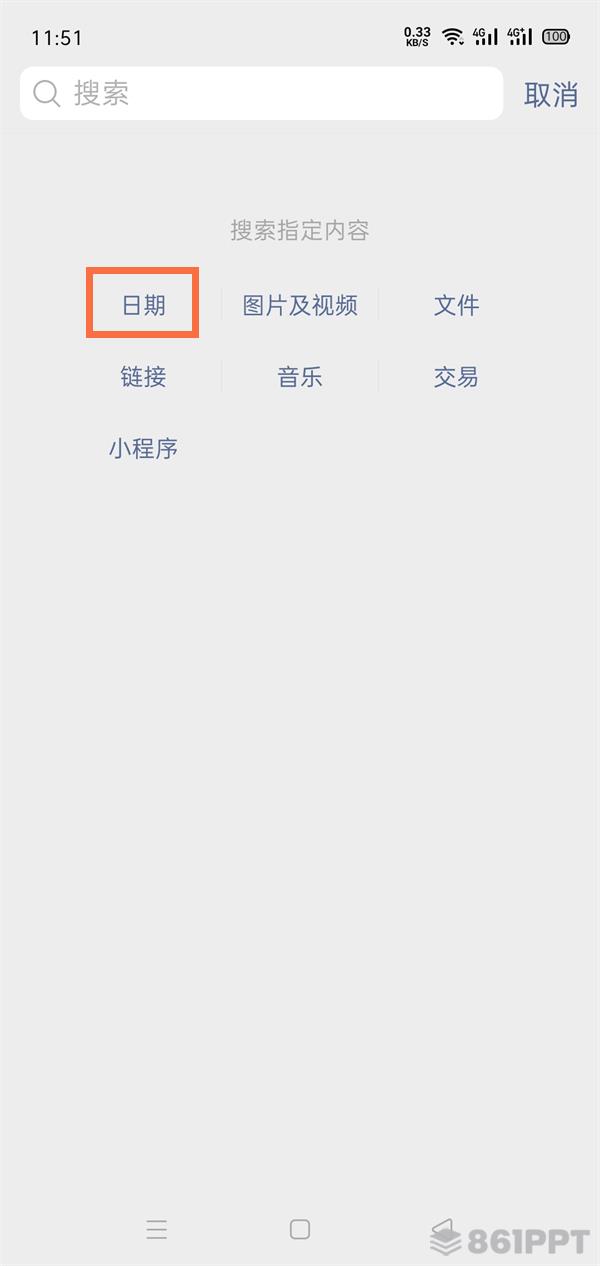Filter results by 交易

click(456, 377)
